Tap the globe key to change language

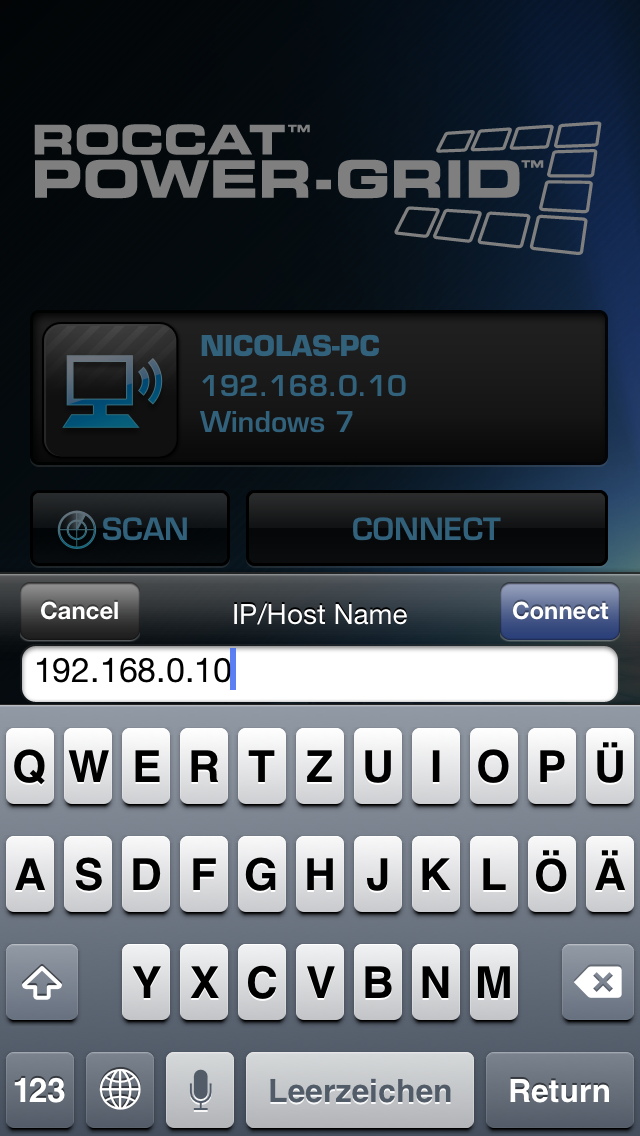(x=119, y=1090)
